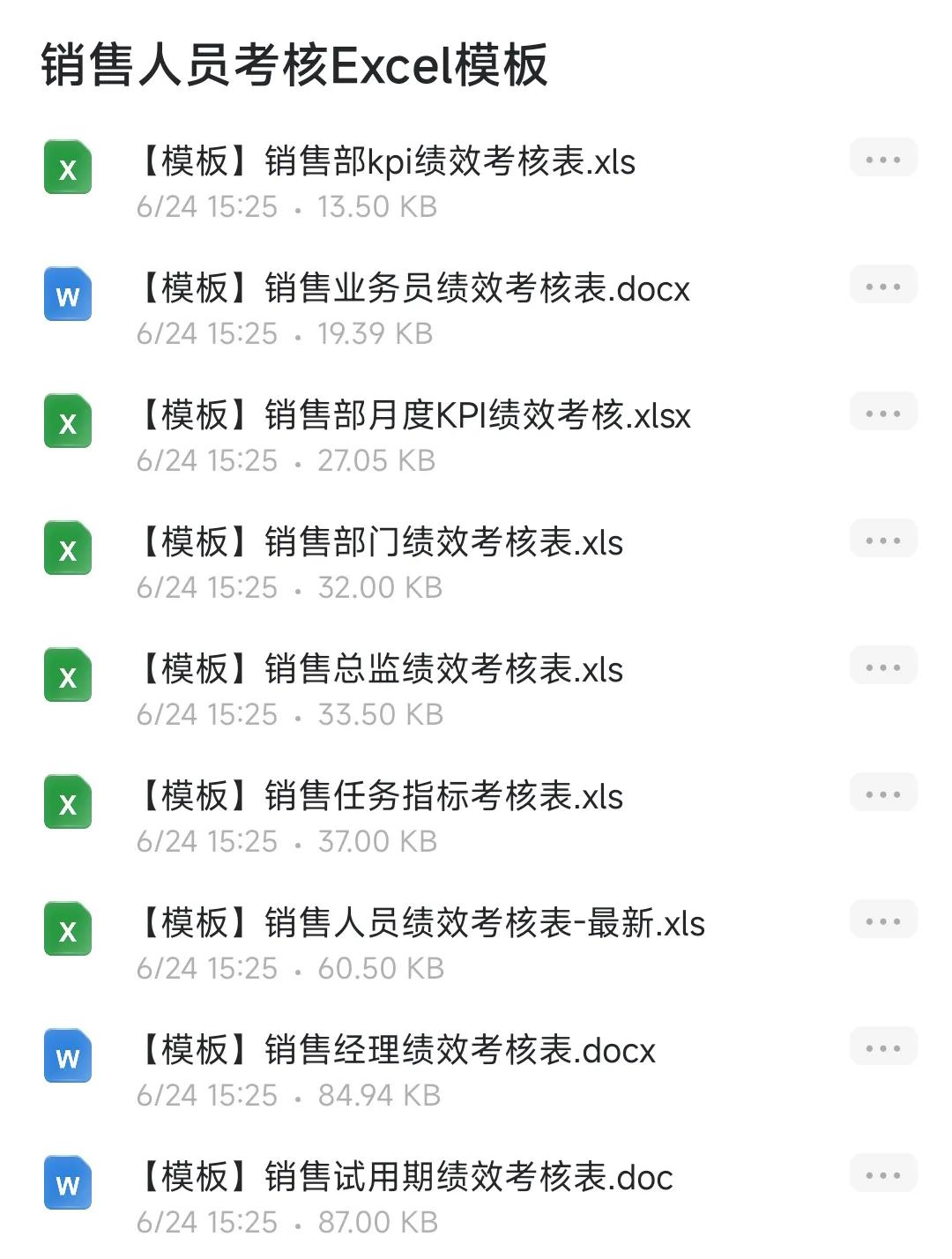This screenshot has width=952, height=1259.
Task: Select the Excel icon beside 销售部月度KPI绩效考核.xlsx
Action: pos(67,422)
